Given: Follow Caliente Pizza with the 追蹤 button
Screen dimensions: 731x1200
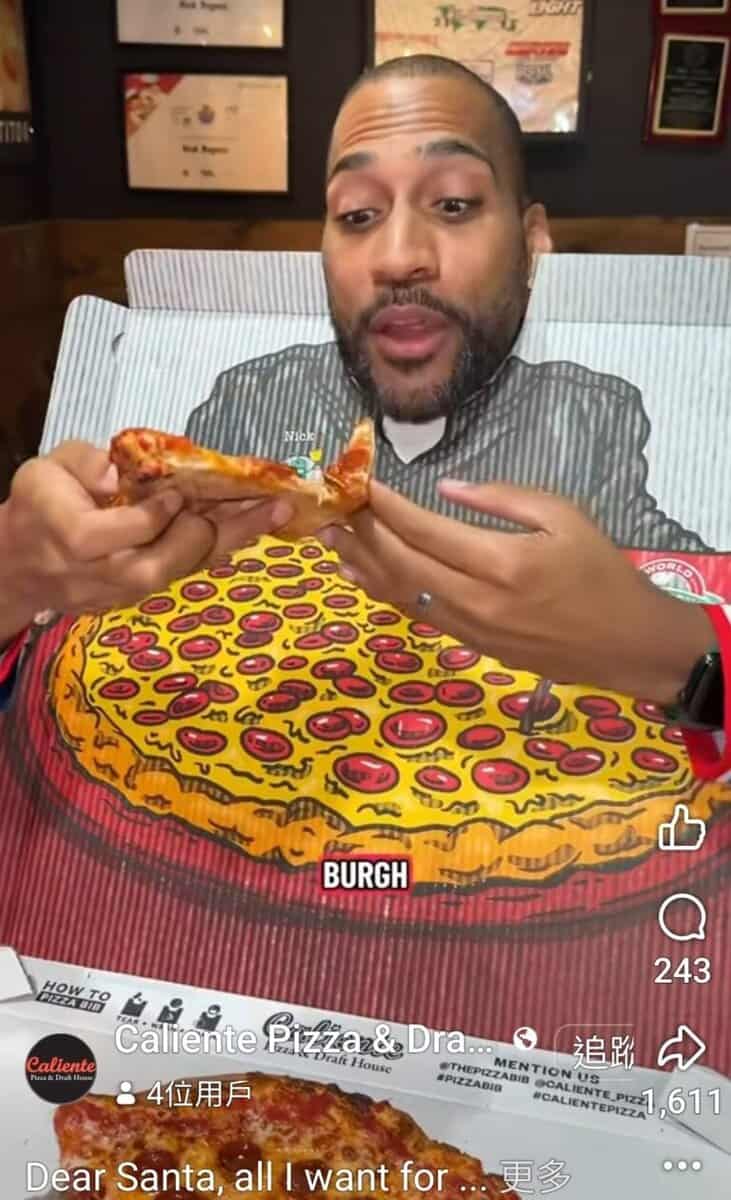Looking at the screenshot, I should tap(602, 1051).
